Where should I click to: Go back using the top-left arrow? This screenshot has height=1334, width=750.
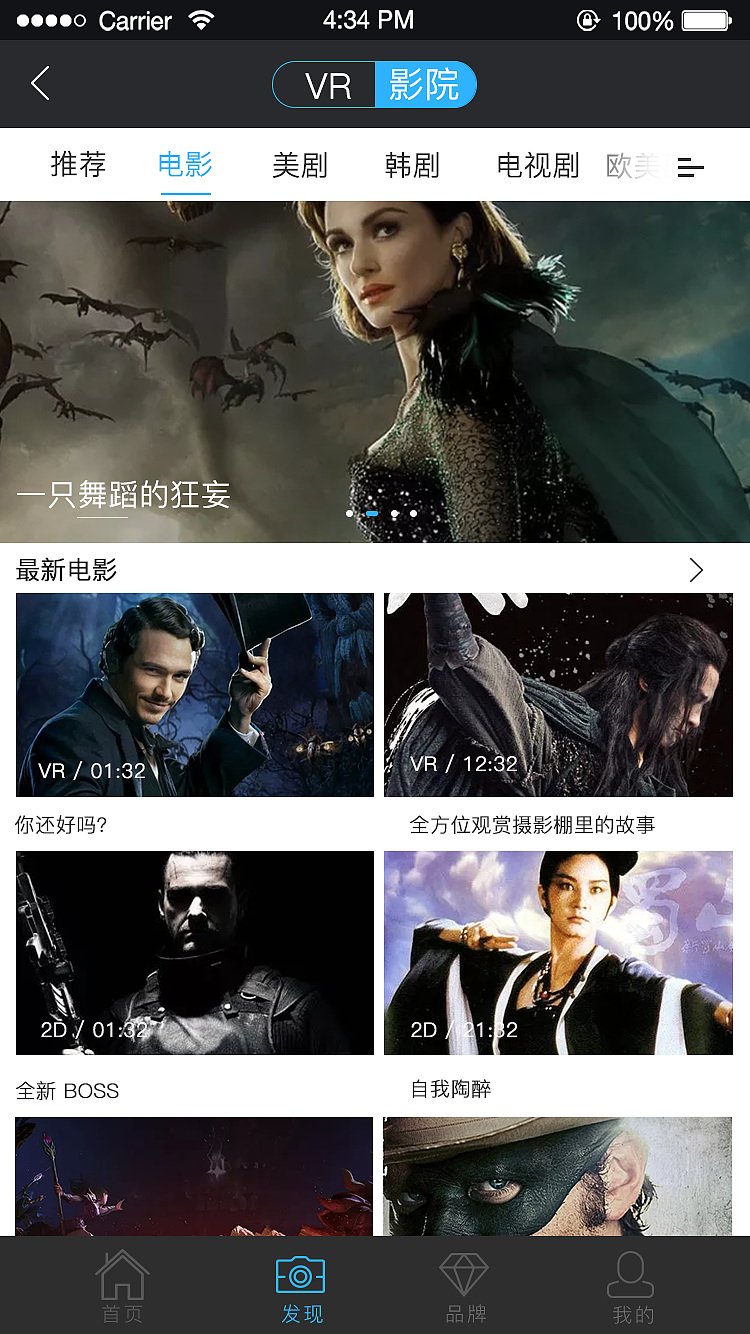40,84
